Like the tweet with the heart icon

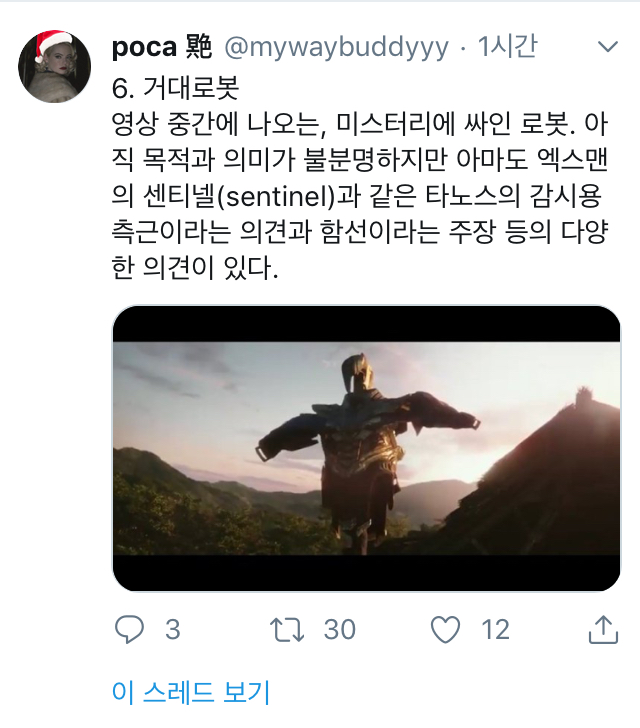point(445,629)
